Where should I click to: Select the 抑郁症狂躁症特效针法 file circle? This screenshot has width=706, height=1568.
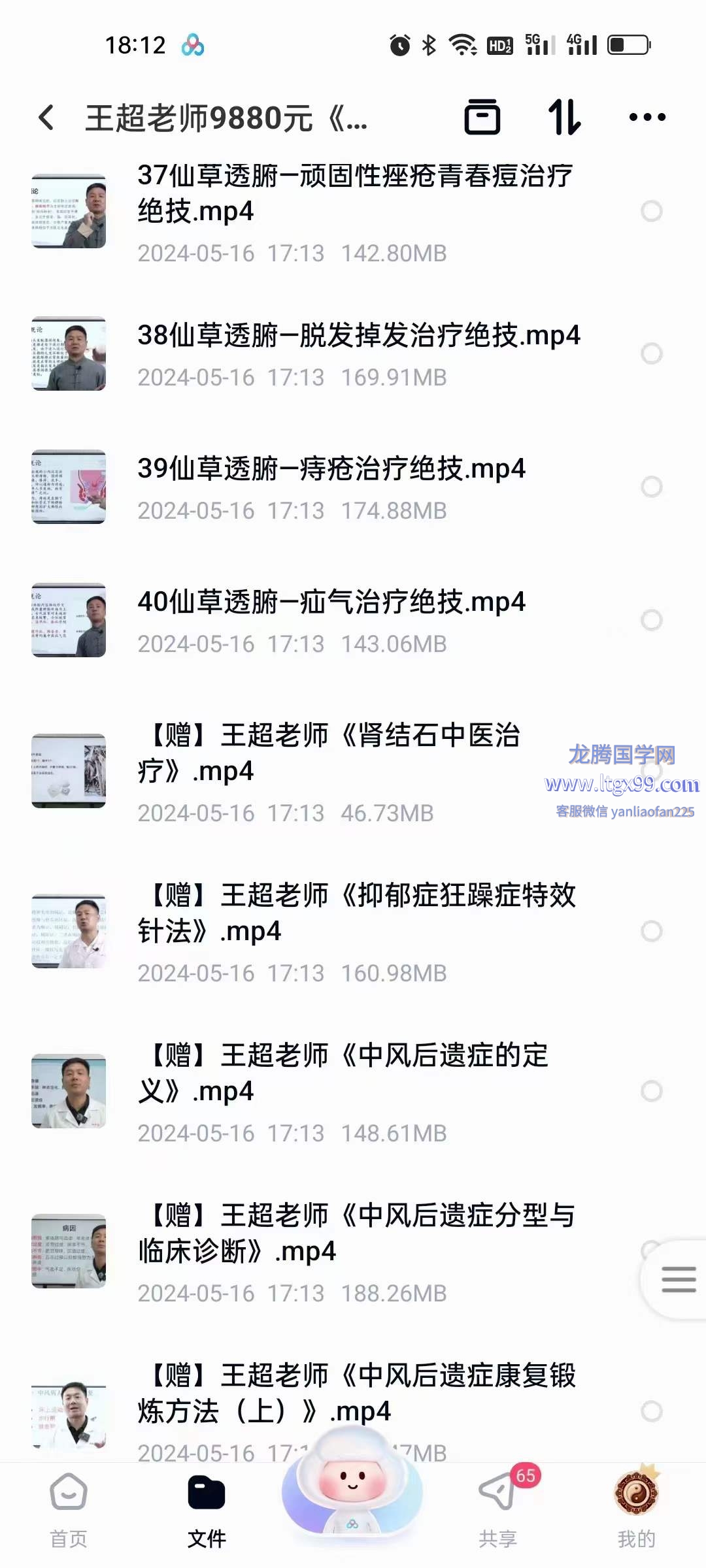tap(651, 931)
